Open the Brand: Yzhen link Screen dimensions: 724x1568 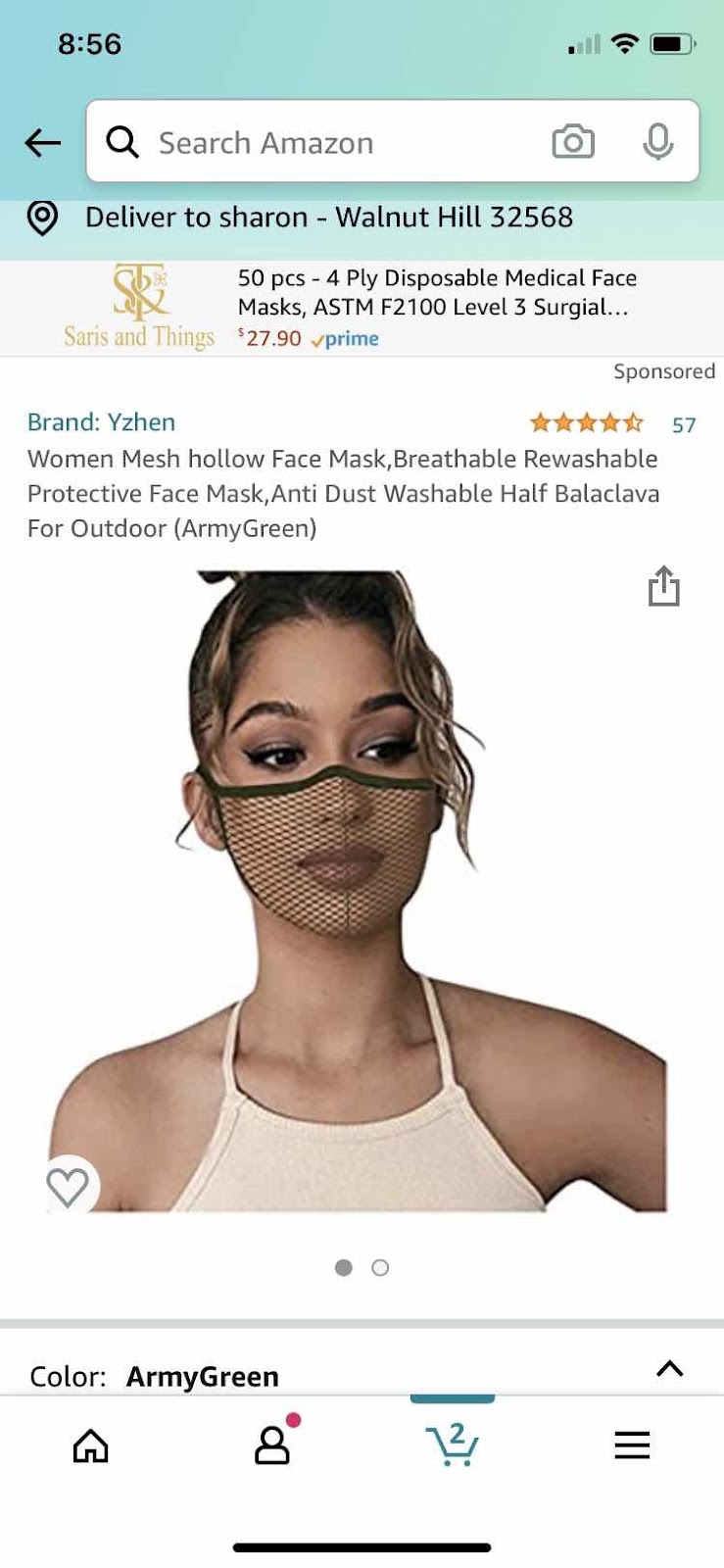tap(102, 422)
